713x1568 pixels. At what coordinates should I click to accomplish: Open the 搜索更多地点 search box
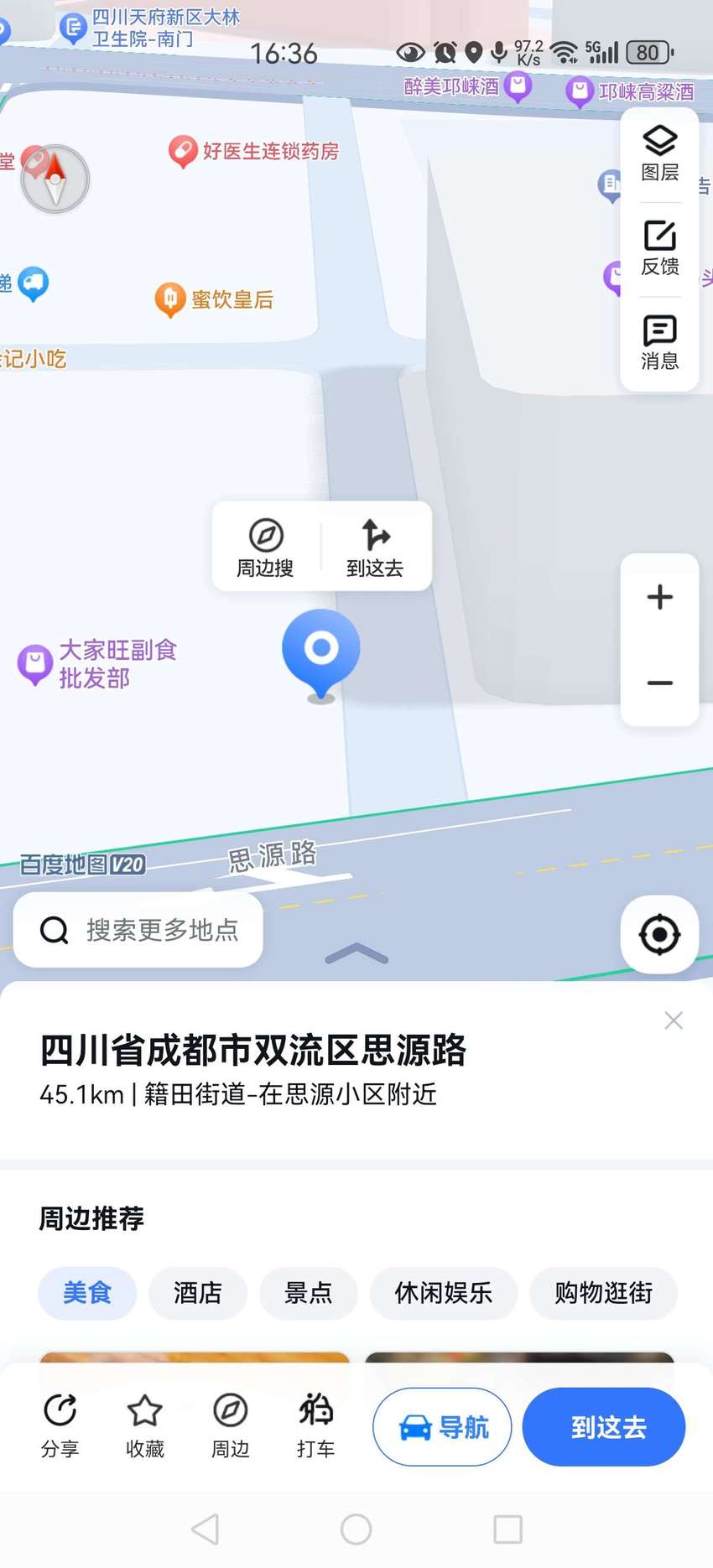[x=138, y=930]
